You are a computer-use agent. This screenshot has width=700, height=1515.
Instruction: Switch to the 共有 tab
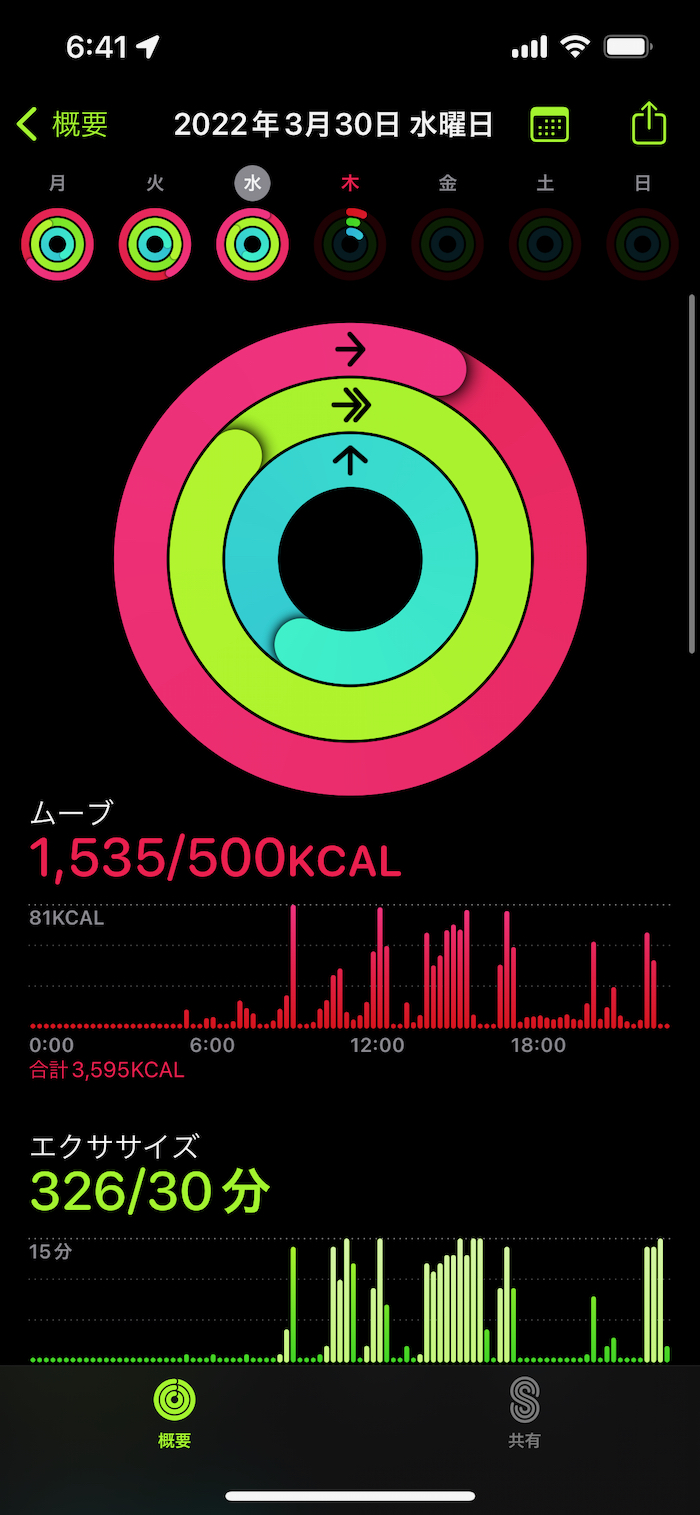(x=525, y=1412)
